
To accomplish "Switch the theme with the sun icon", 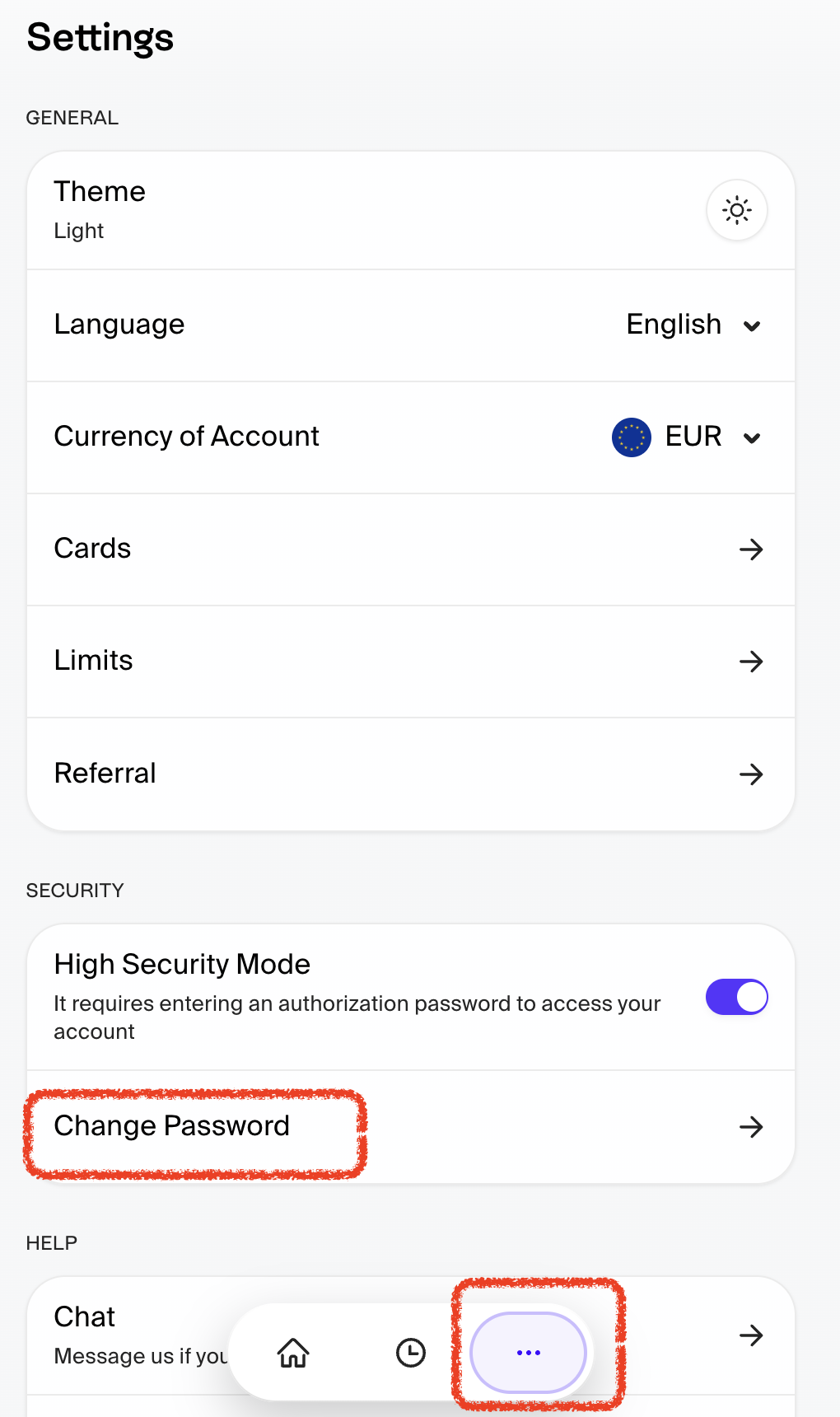I will click(737, 210).
